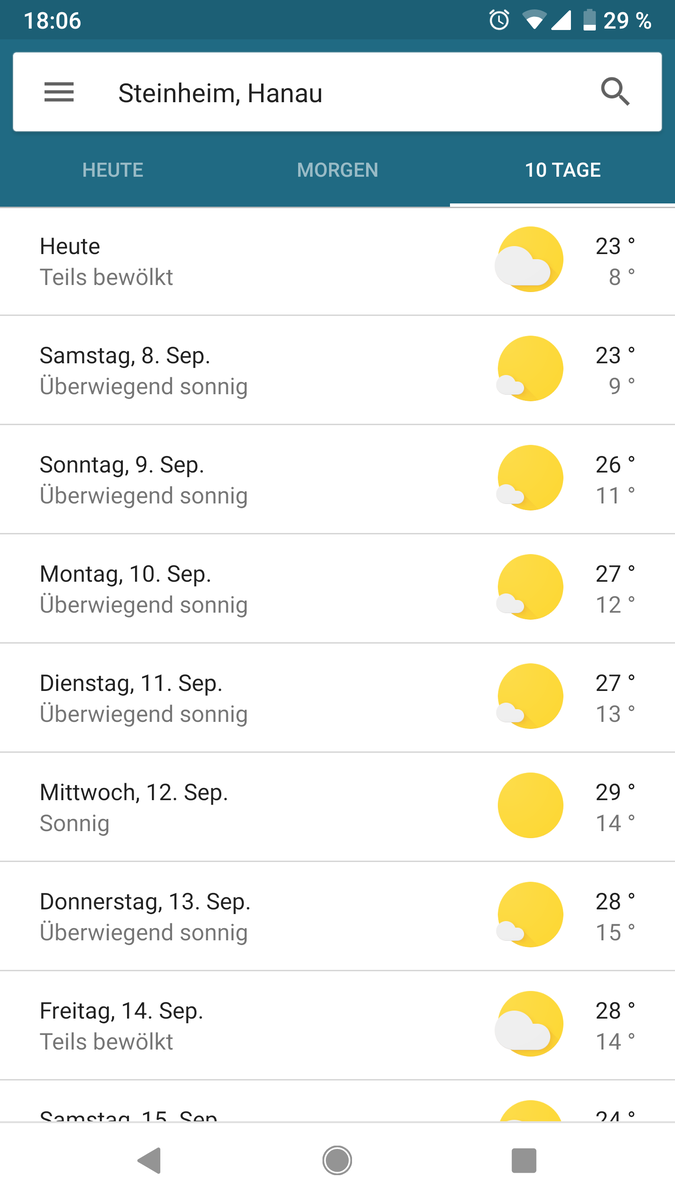This screenshot has width=675, height=1200.
Task: Open forecast for Samstag, 8. Sep.
Action: pos(337,370)
